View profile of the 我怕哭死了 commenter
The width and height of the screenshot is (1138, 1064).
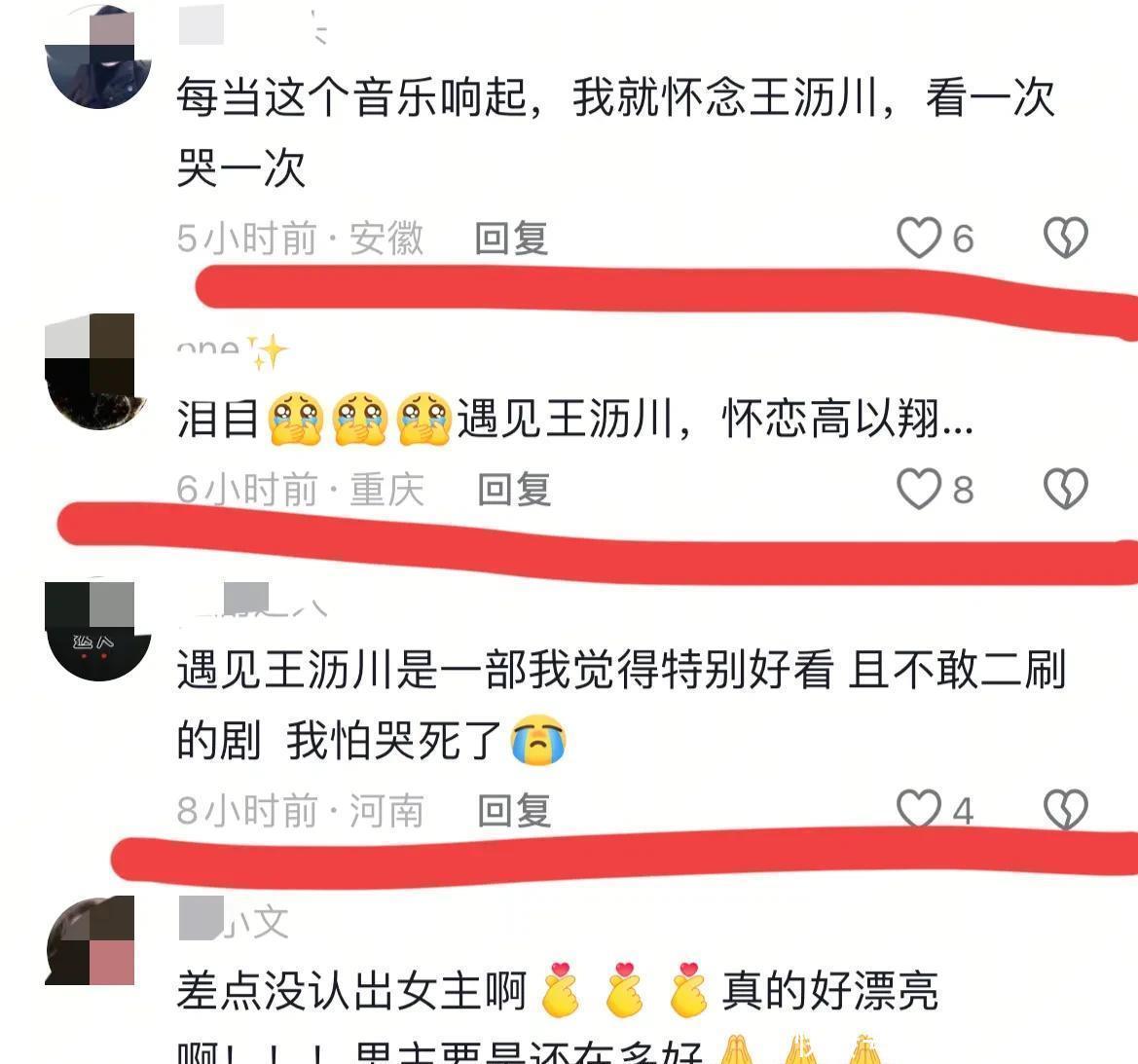[x=97, y=630]
